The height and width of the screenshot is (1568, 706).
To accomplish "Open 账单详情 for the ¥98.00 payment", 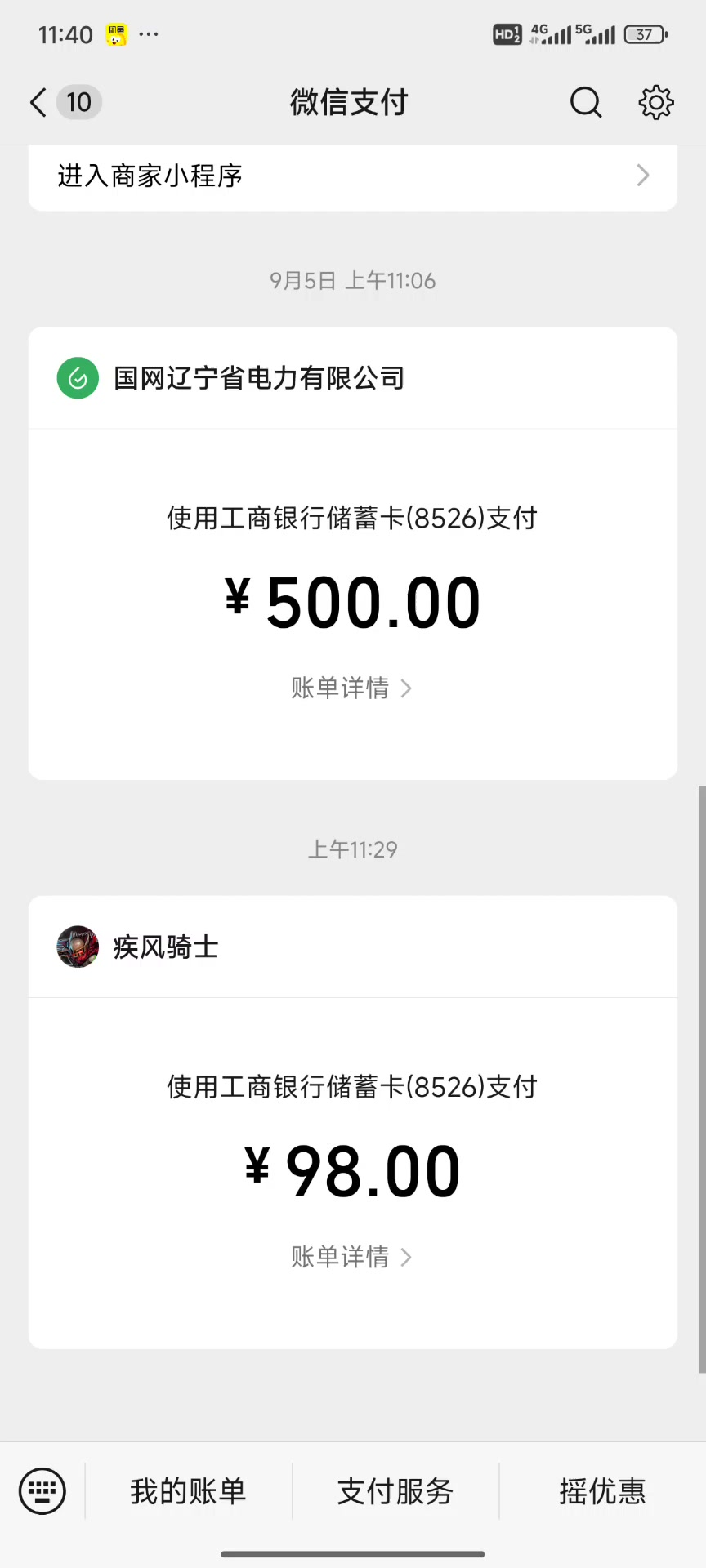I will tap(351, 1257).
